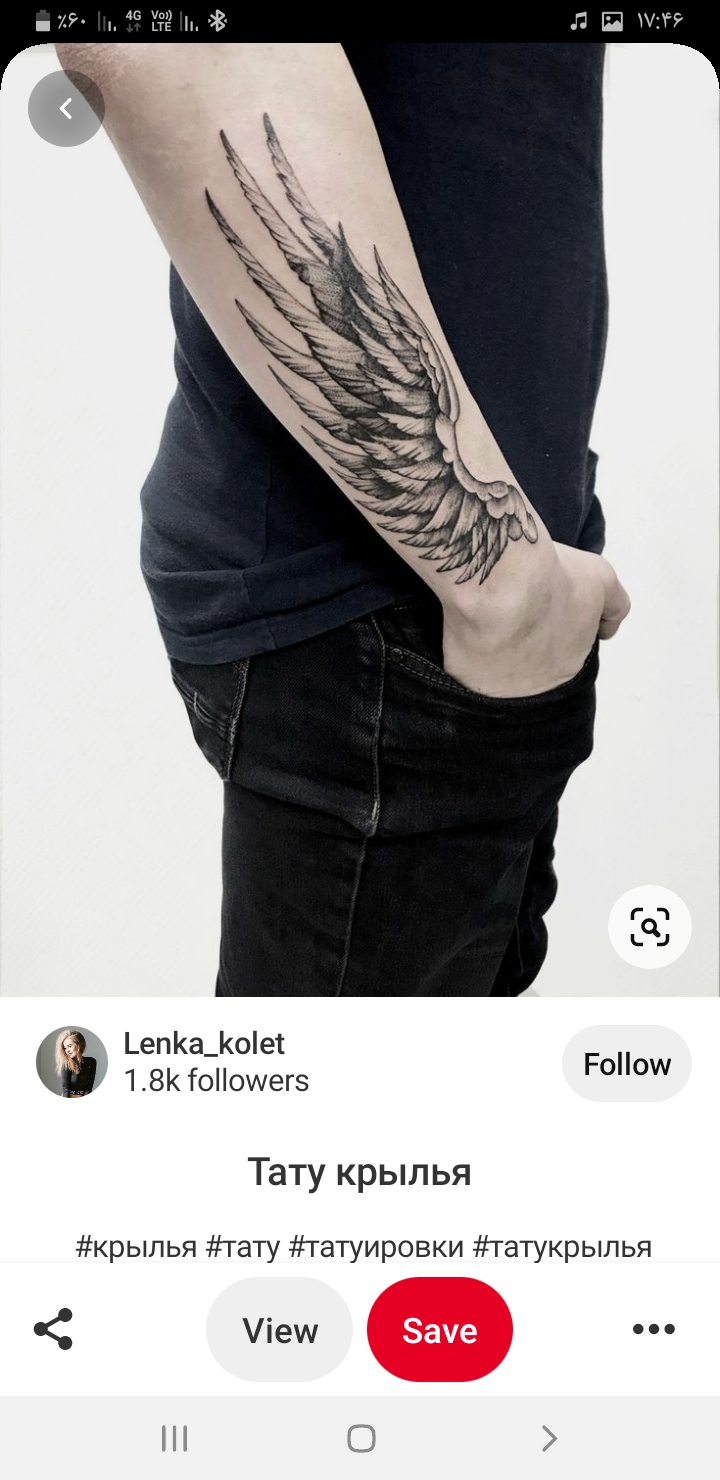
Task: Open the three-dot more options menu
Action: pyautogui.click(x=654, y=1329)
